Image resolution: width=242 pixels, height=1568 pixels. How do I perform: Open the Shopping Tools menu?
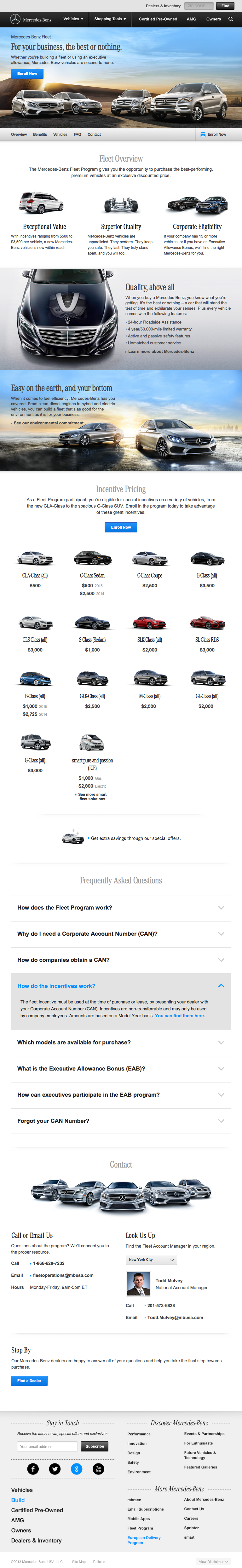tap(110, 19)
